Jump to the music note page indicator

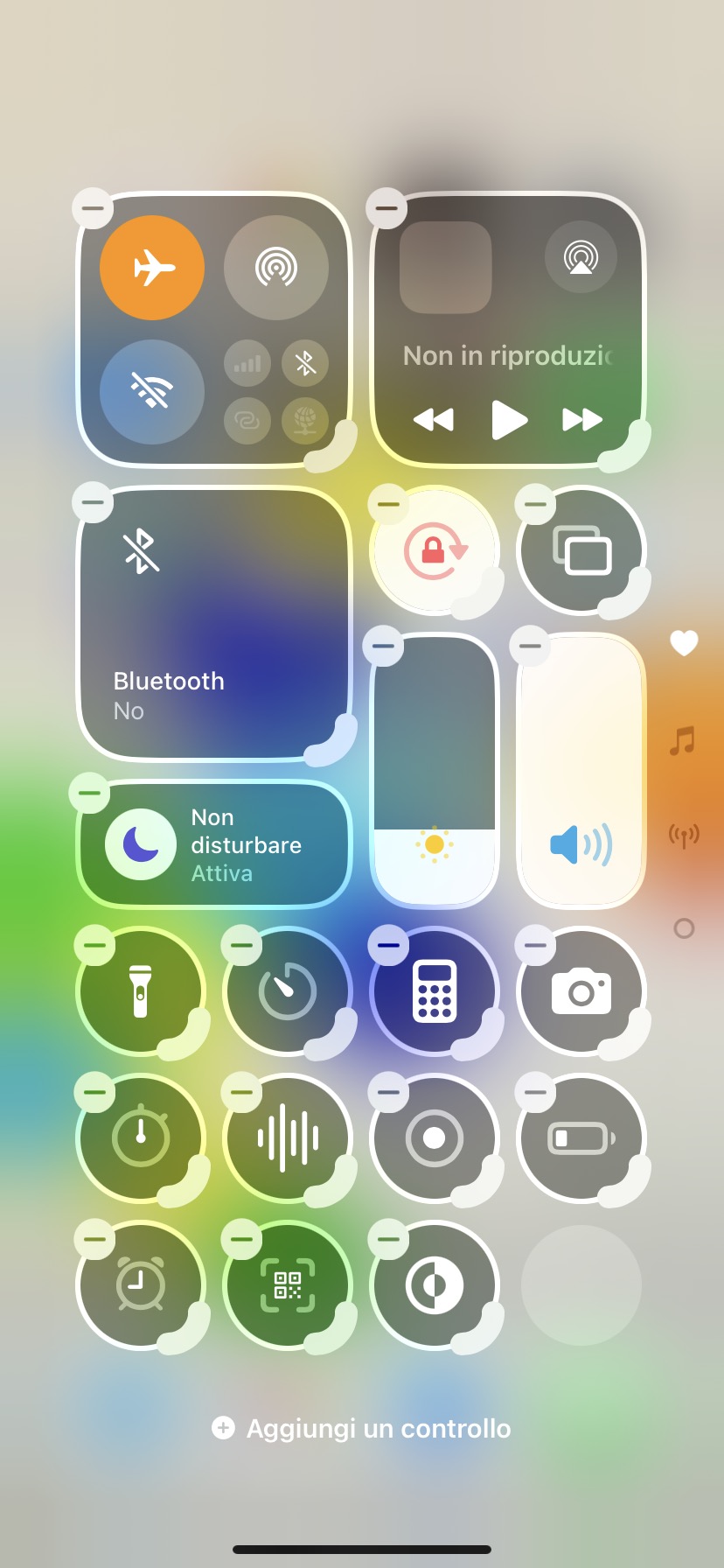(683, 740)
